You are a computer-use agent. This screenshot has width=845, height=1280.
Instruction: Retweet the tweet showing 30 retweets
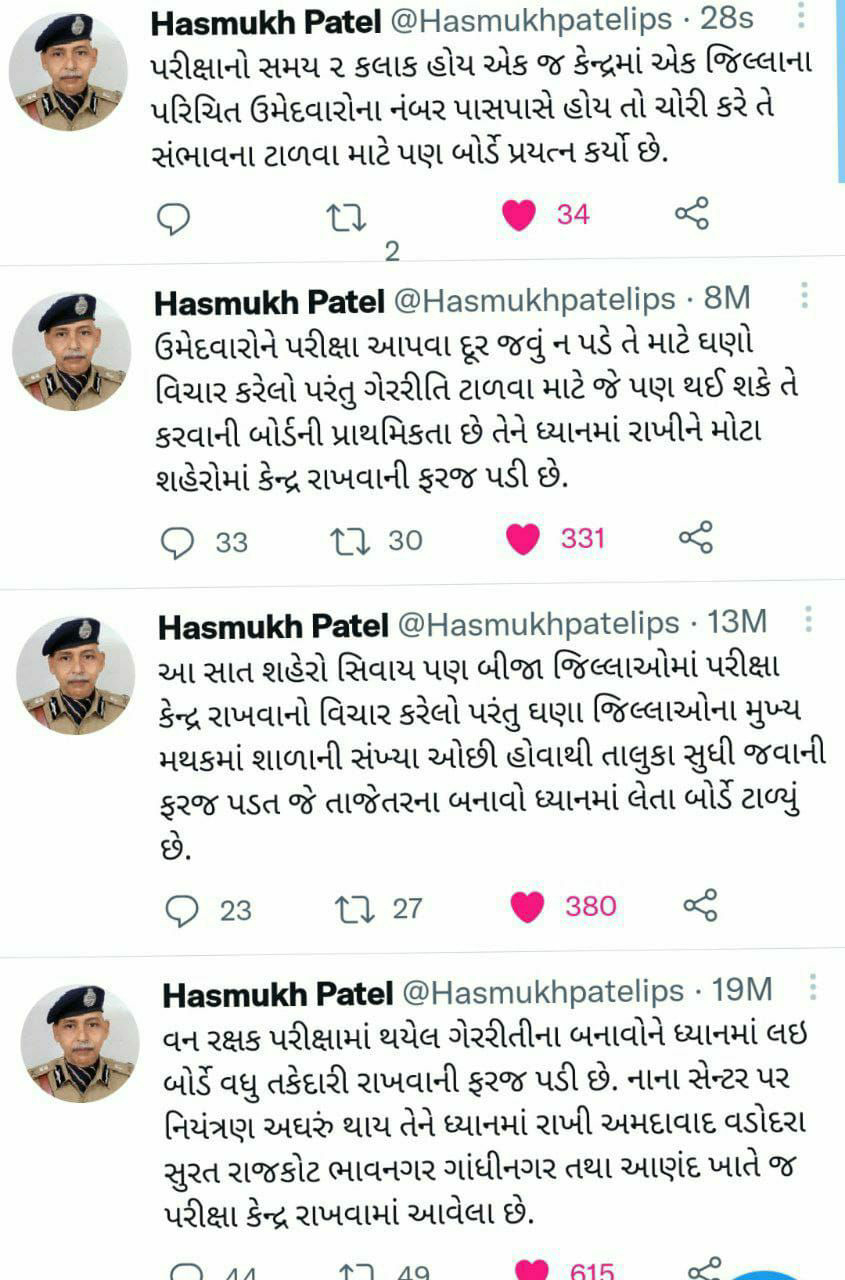pos(351,540)
